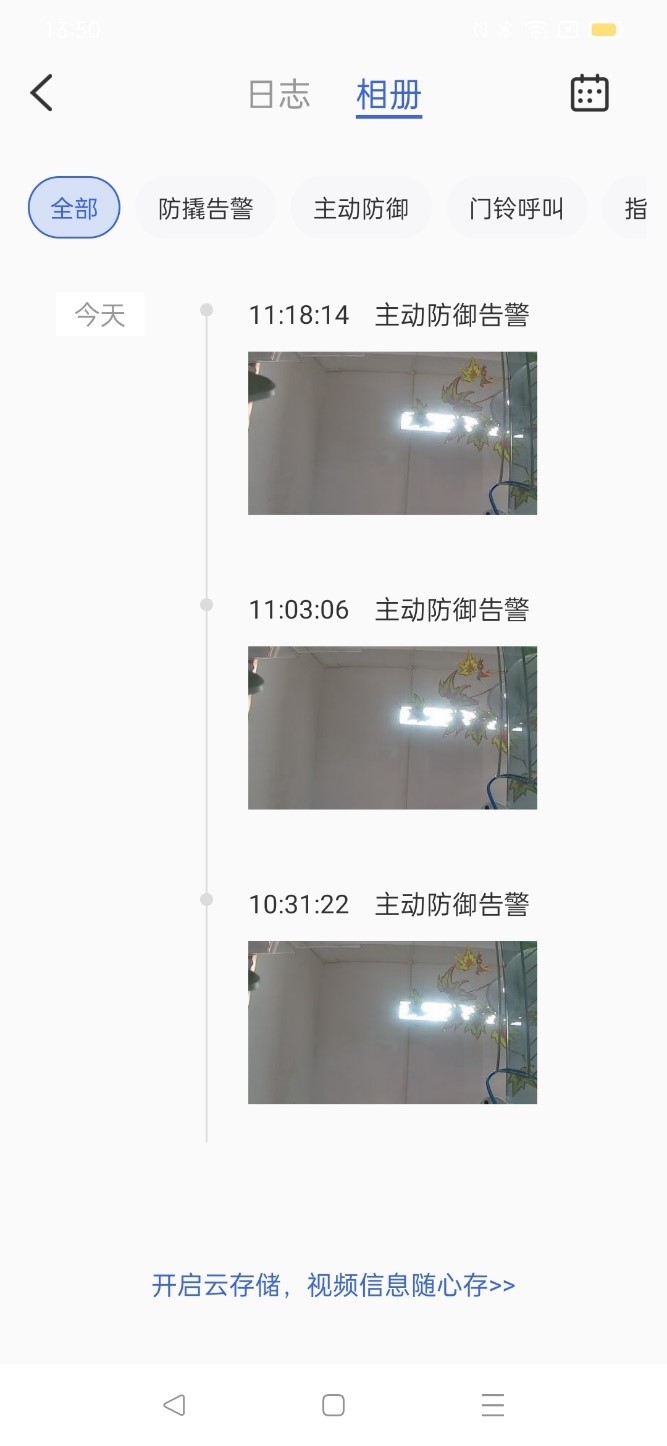Screen dimensions: 667x1446
Task: Switch to the 日志 tab
Action: 279,94
